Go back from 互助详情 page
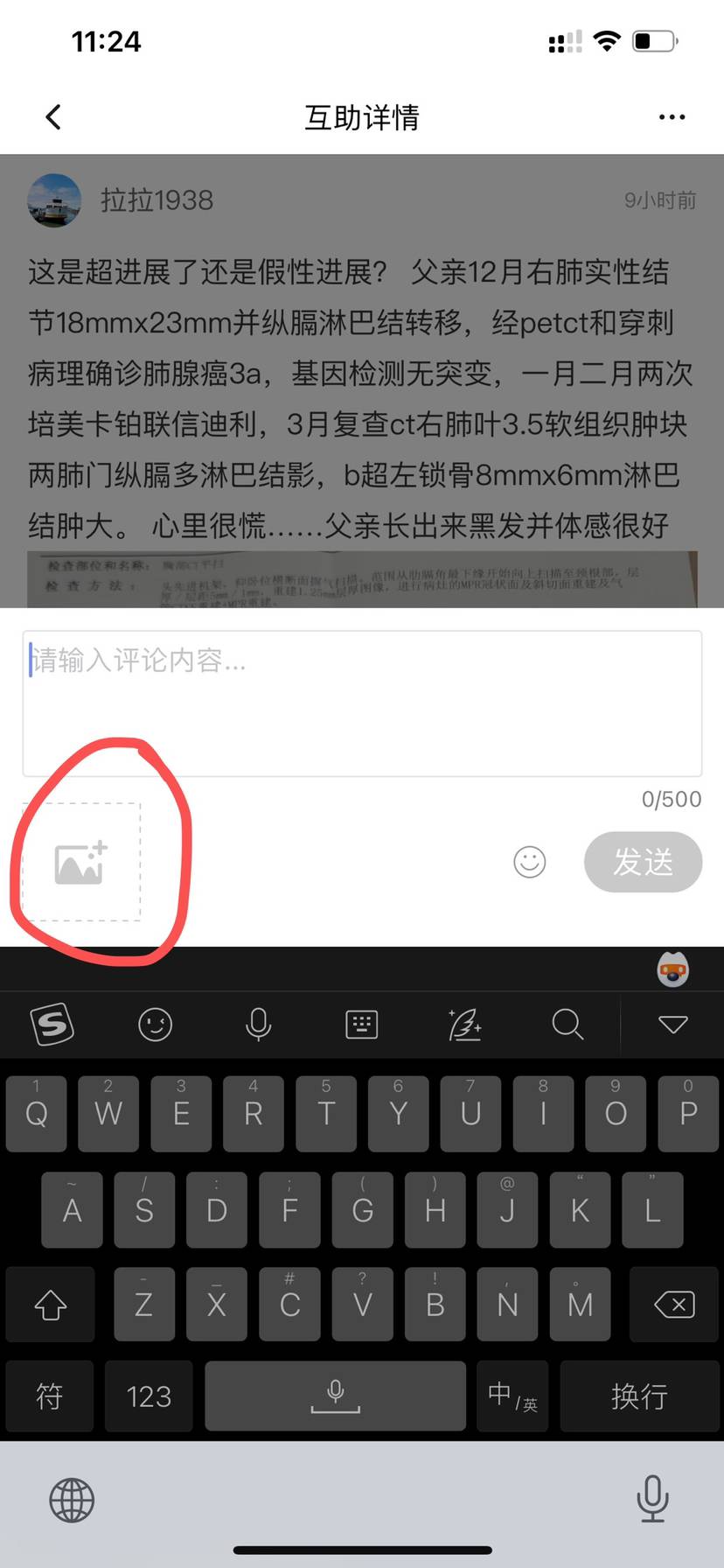 [x=53, y=117]
